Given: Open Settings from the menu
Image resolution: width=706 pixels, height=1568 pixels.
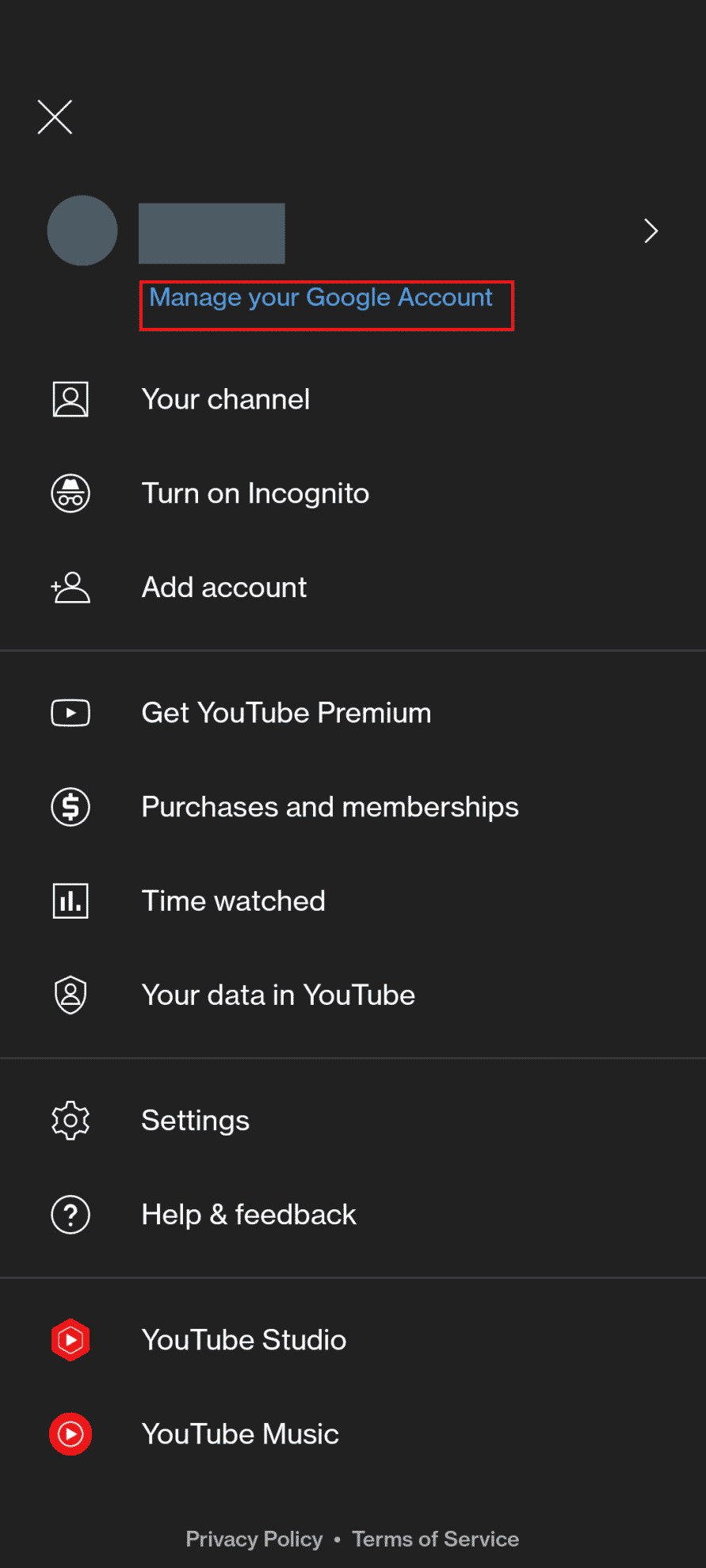Looking at the screenshot, I should (195, 1120).
